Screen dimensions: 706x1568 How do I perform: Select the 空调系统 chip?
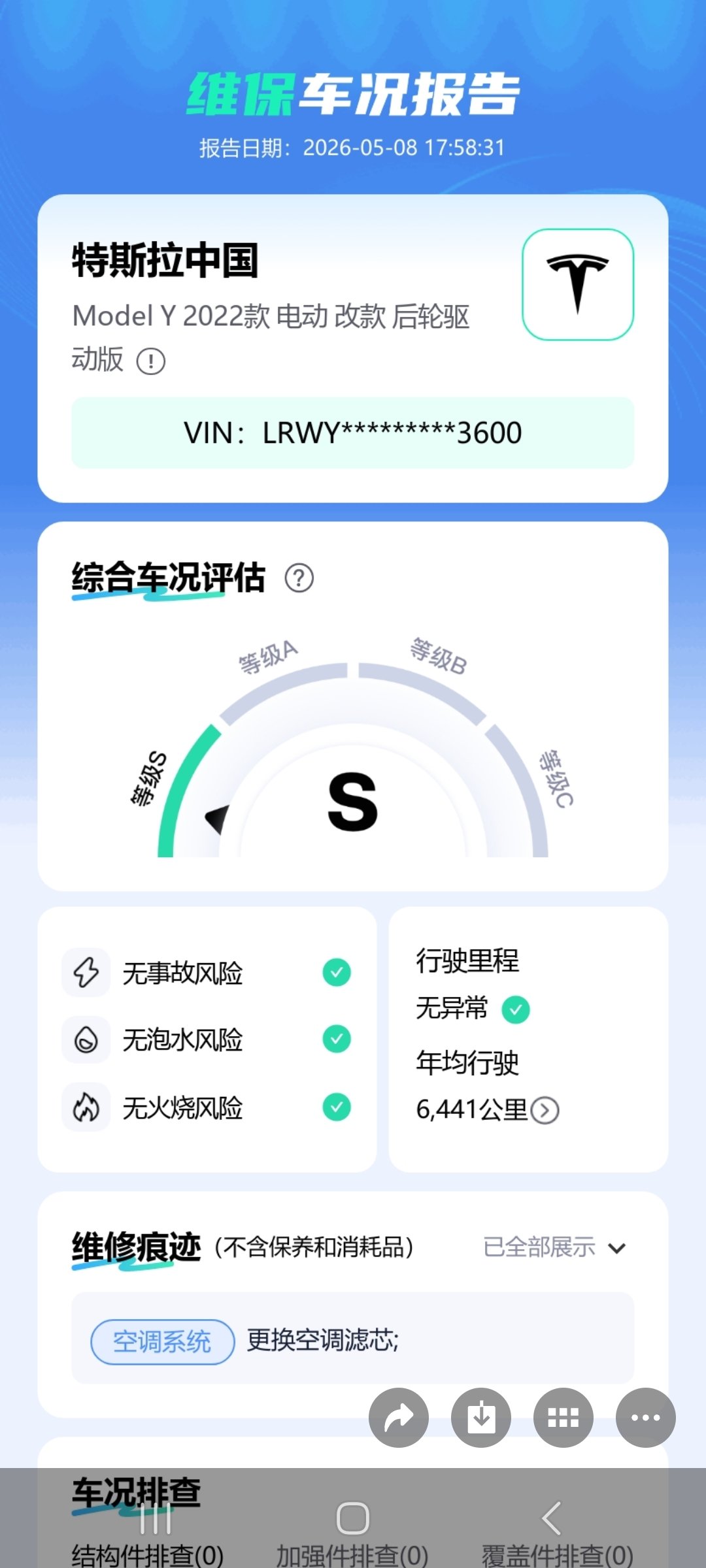click(162, 1342)
